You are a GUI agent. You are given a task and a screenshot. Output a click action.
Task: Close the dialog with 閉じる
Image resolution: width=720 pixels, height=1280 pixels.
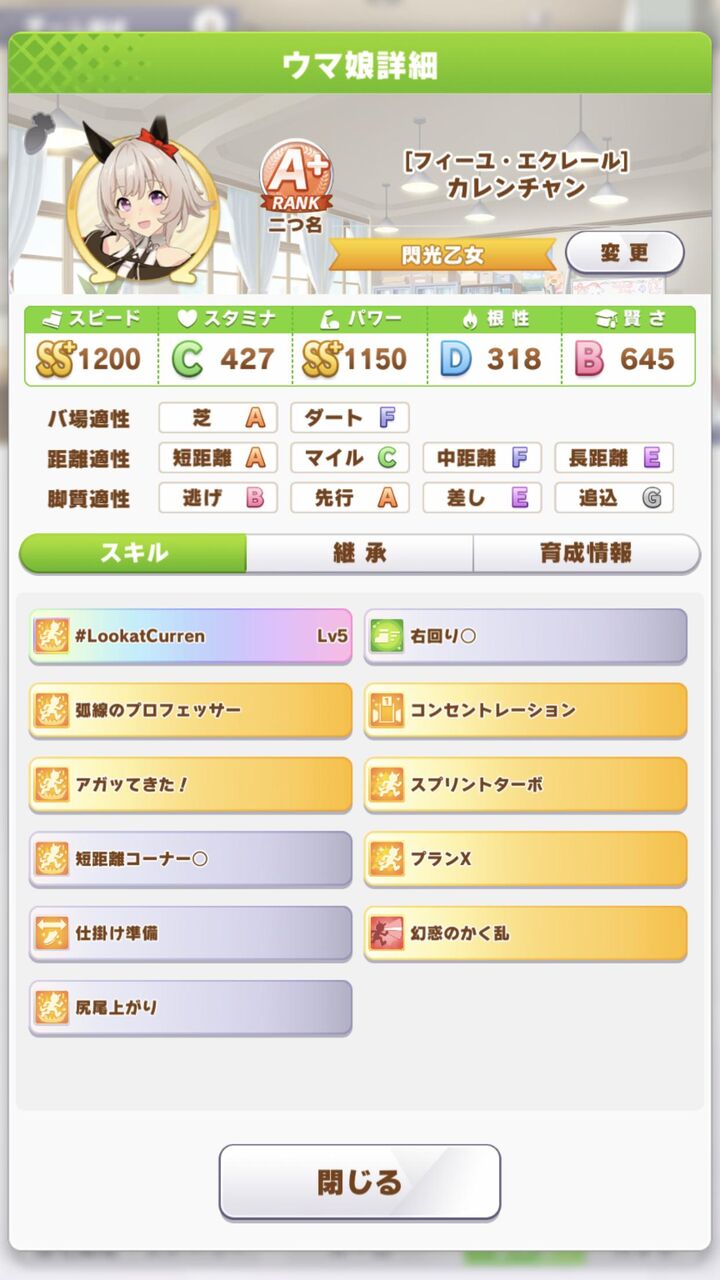359,1182
